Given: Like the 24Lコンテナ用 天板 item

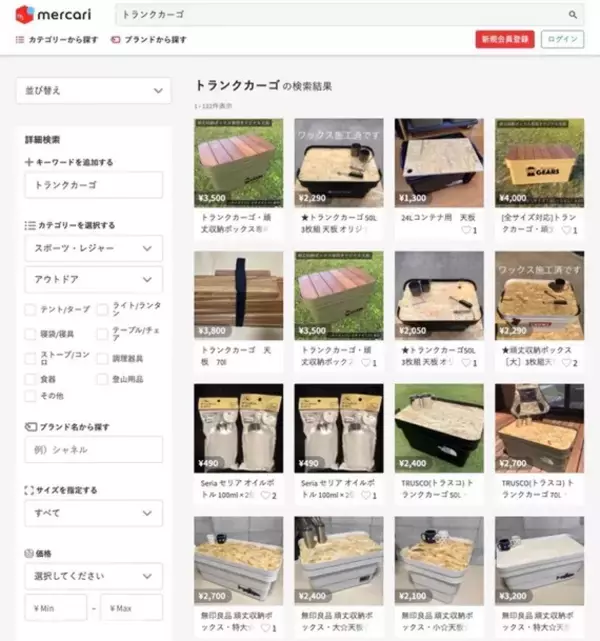Looking at the screenshot, I should click(466, 231).
